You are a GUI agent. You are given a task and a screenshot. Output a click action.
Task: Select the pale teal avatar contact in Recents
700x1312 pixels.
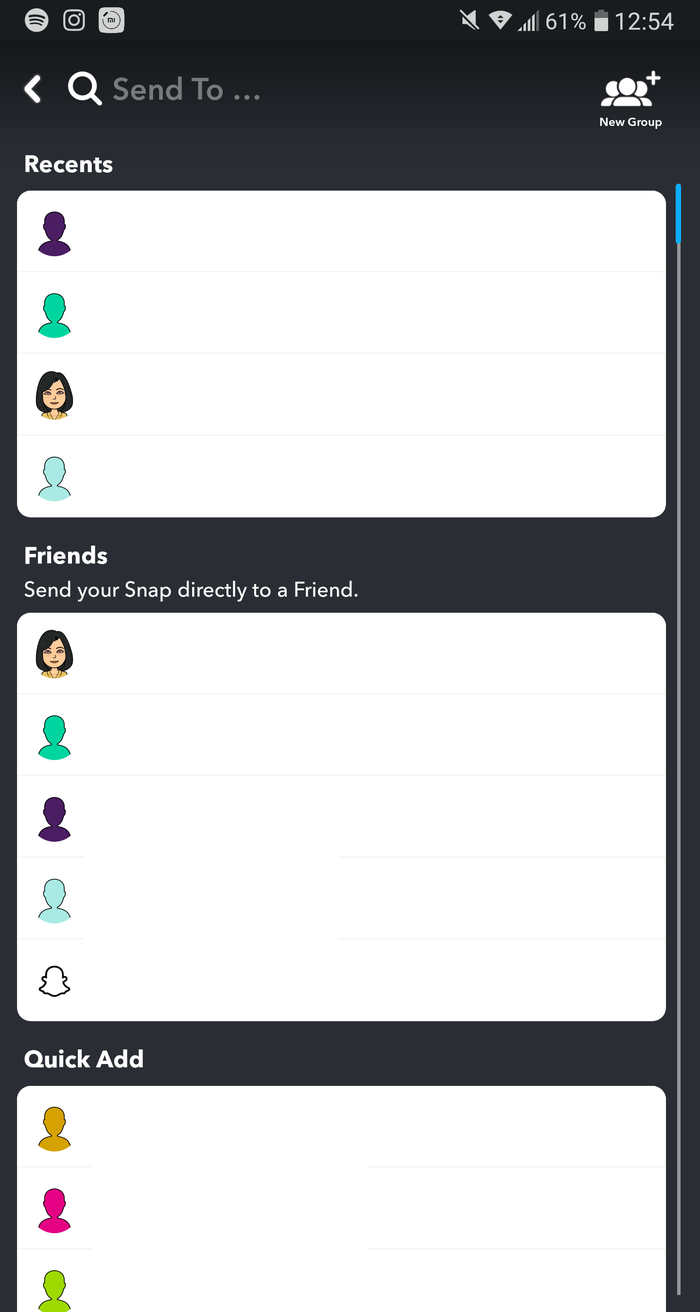coord(341,477)
